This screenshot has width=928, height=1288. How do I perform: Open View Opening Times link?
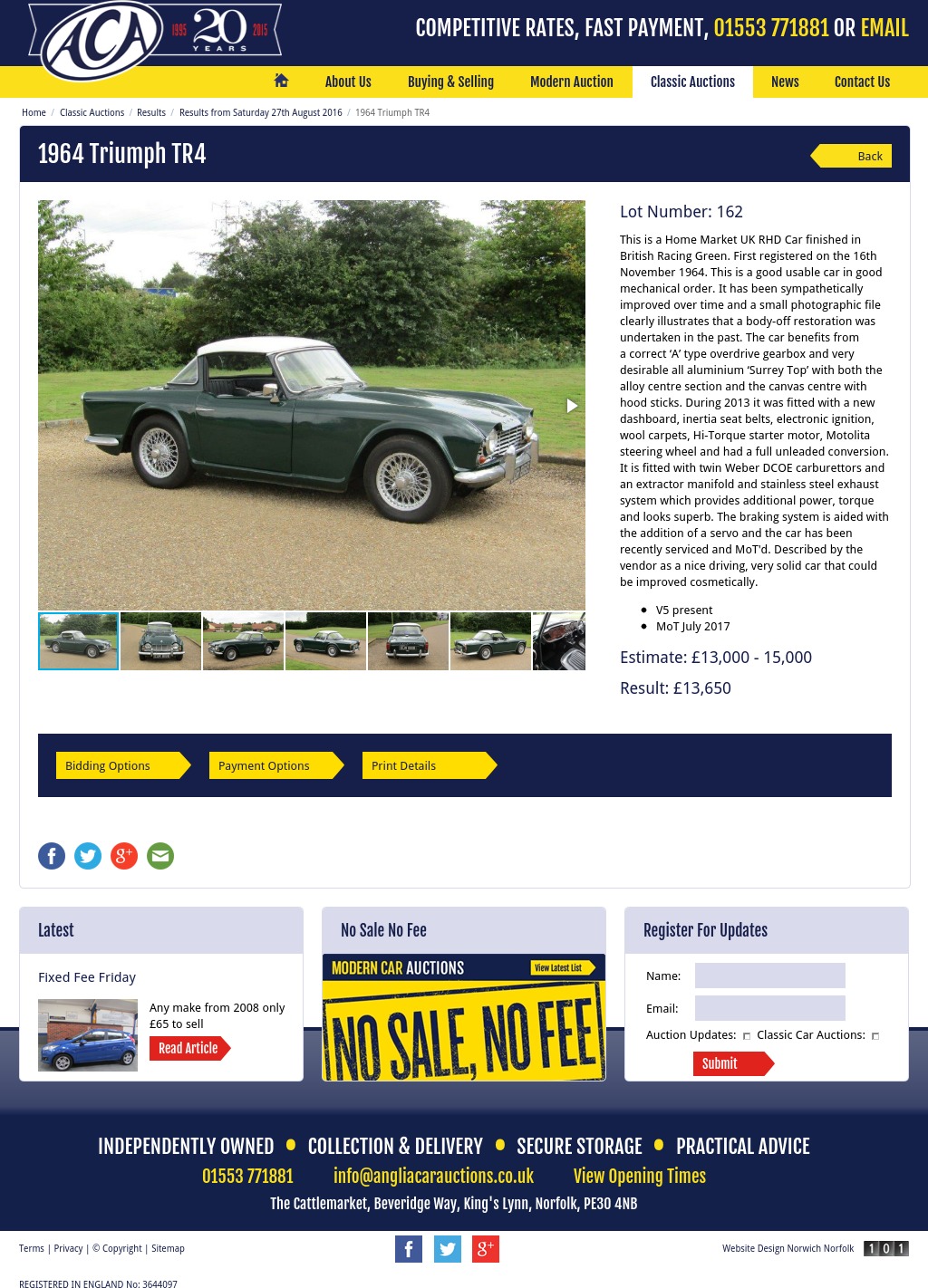tap(639, 1176)
